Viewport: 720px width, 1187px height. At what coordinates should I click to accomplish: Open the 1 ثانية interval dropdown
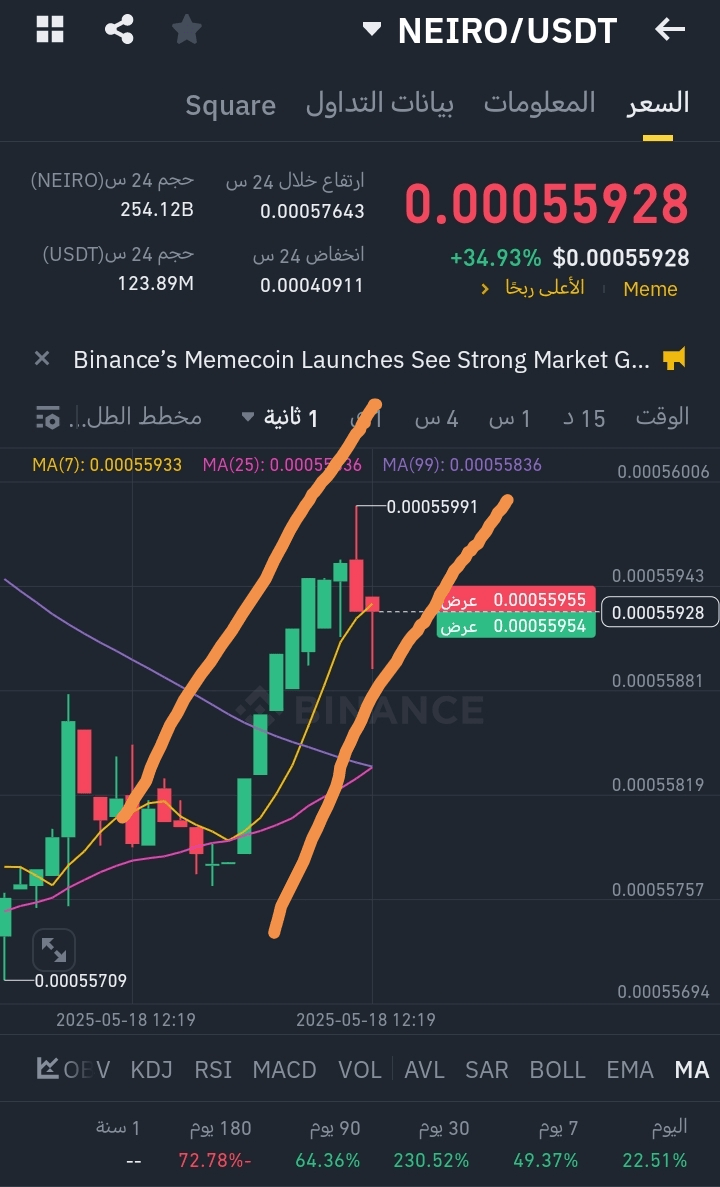[x=280, y=417]
